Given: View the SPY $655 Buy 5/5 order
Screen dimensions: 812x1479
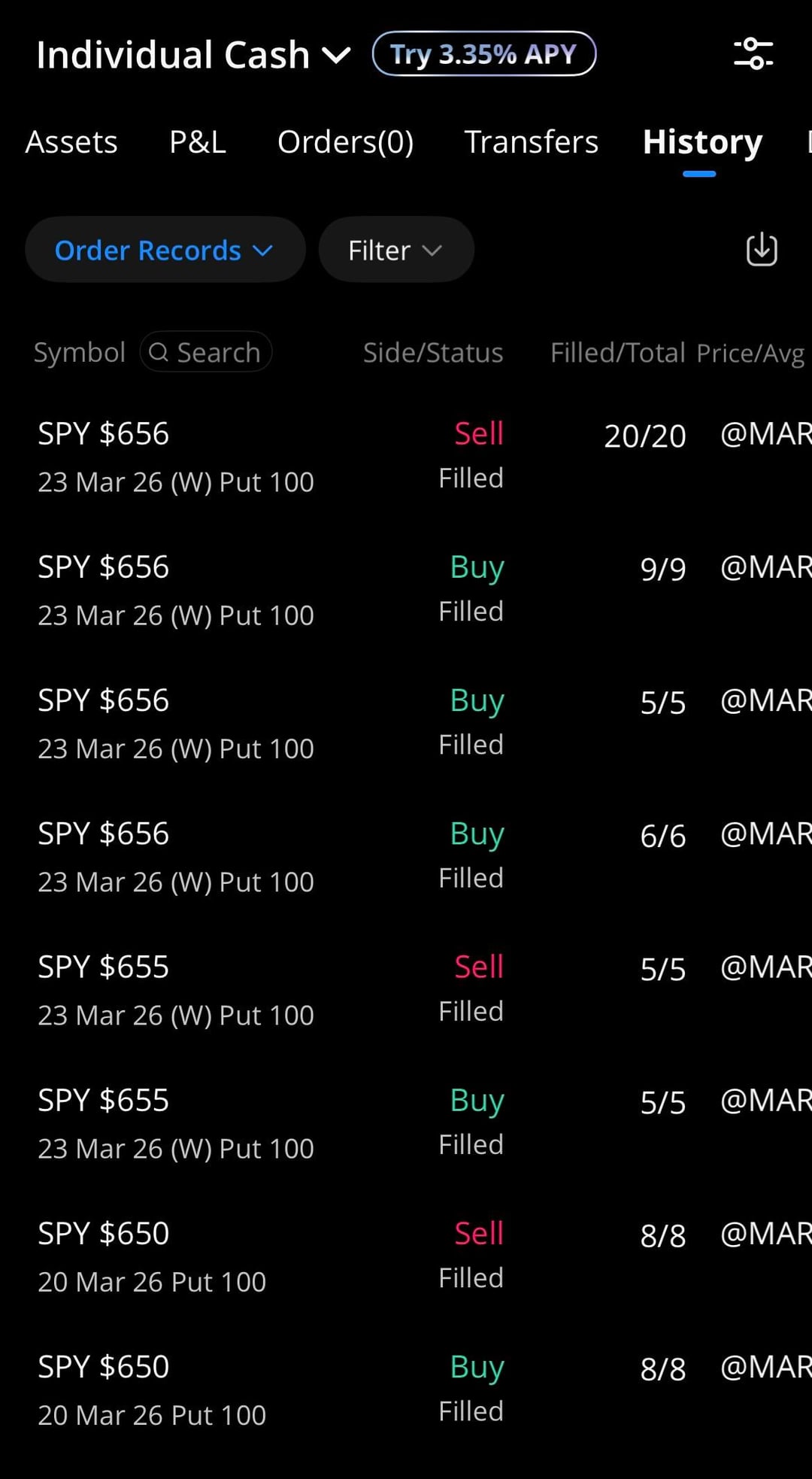Looking at the screenshot, I should [x=406, y=1123].
